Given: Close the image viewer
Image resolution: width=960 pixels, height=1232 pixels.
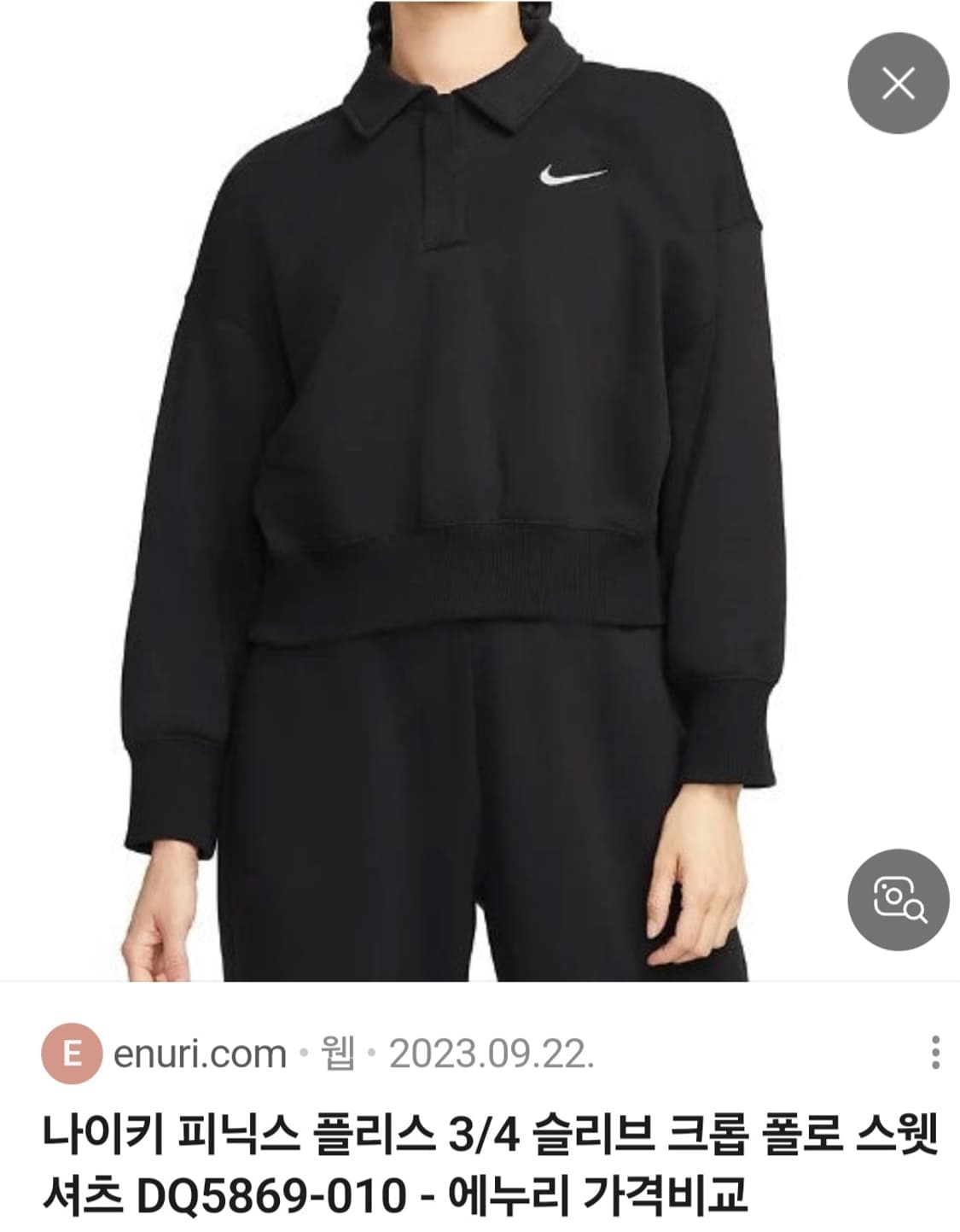Looking at the screenshot, I should click(898, 83).
